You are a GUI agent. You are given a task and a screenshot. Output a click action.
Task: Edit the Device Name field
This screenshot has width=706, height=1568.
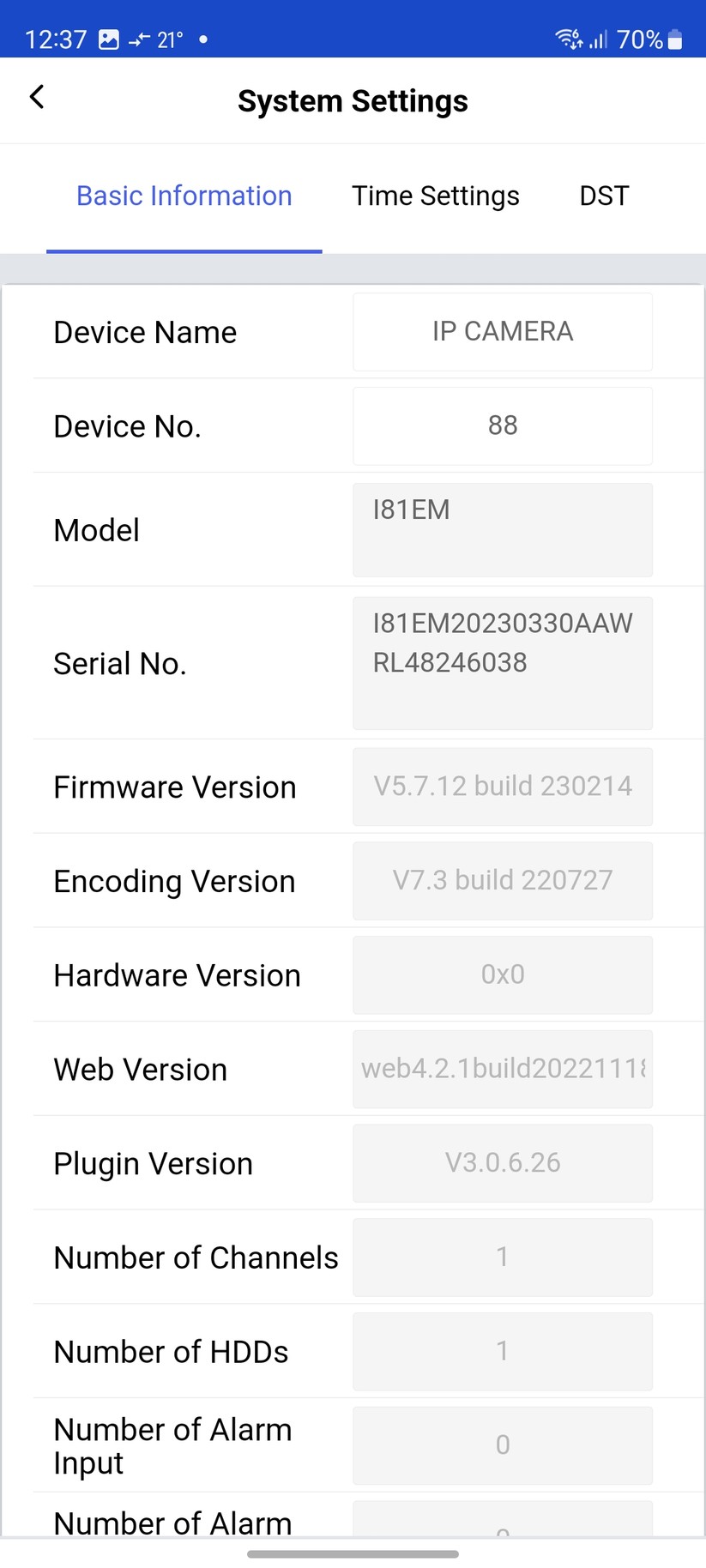click(502, 332)
